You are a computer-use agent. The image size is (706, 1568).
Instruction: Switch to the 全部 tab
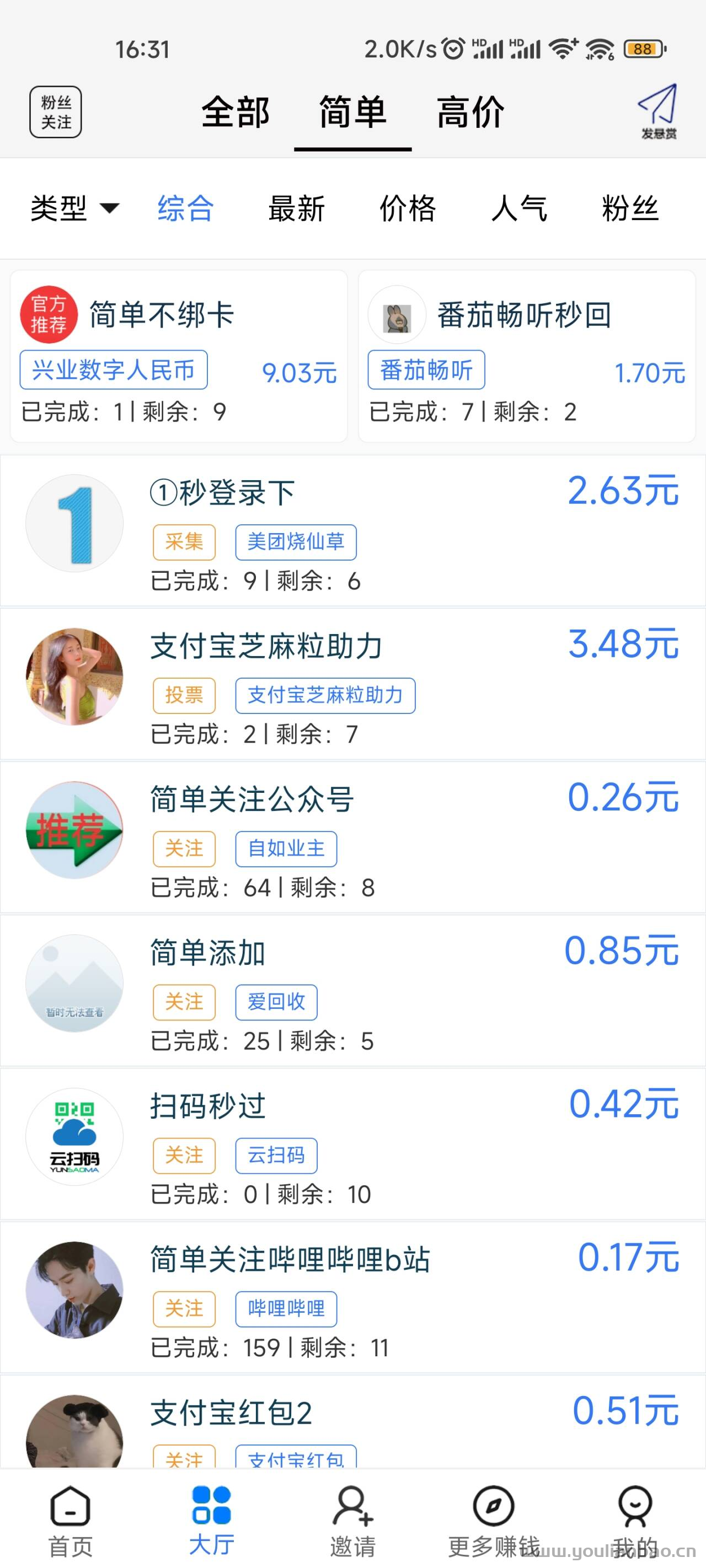coord(235,112)
